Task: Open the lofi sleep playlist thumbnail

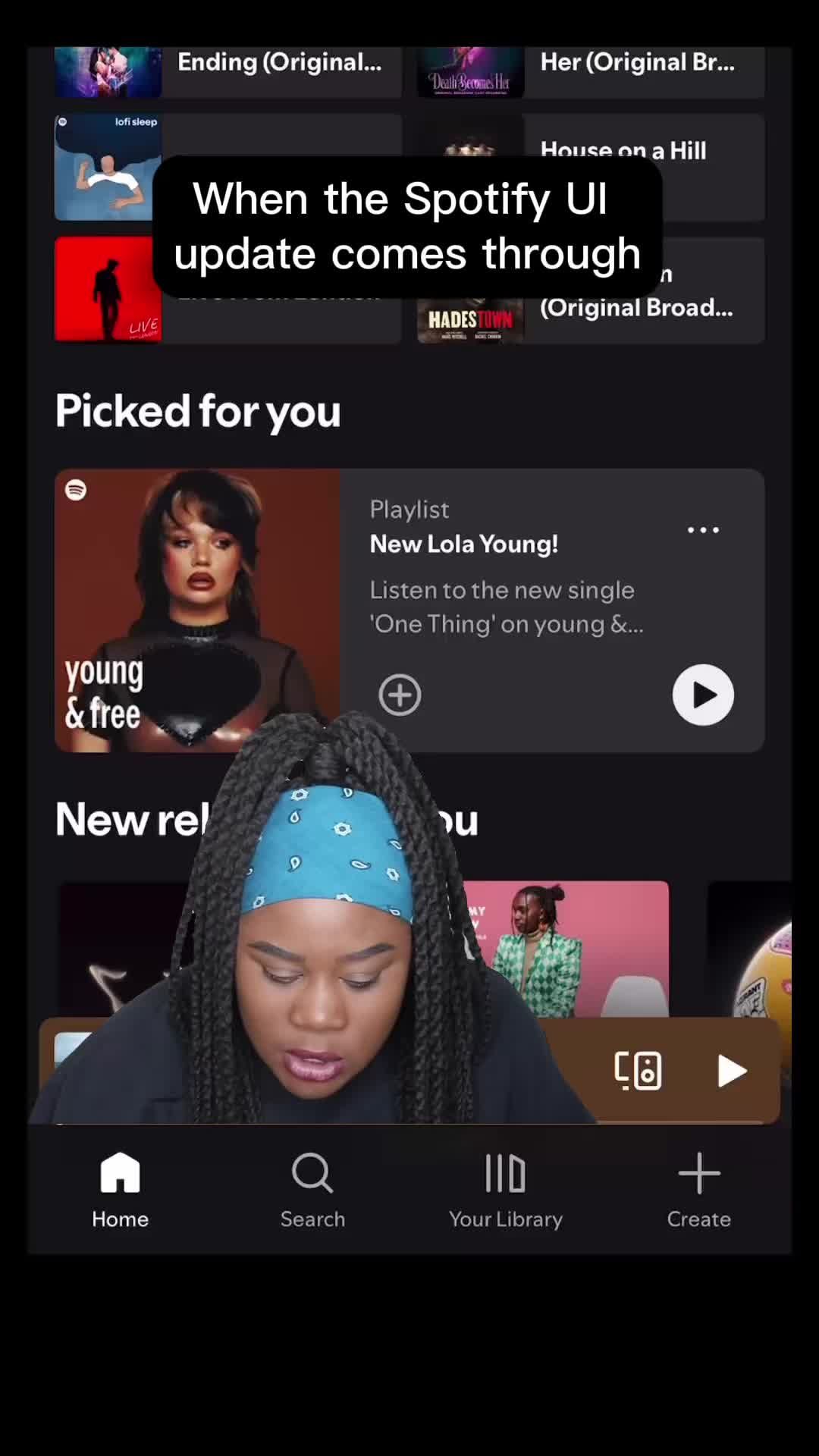Action: pos(107,168)
